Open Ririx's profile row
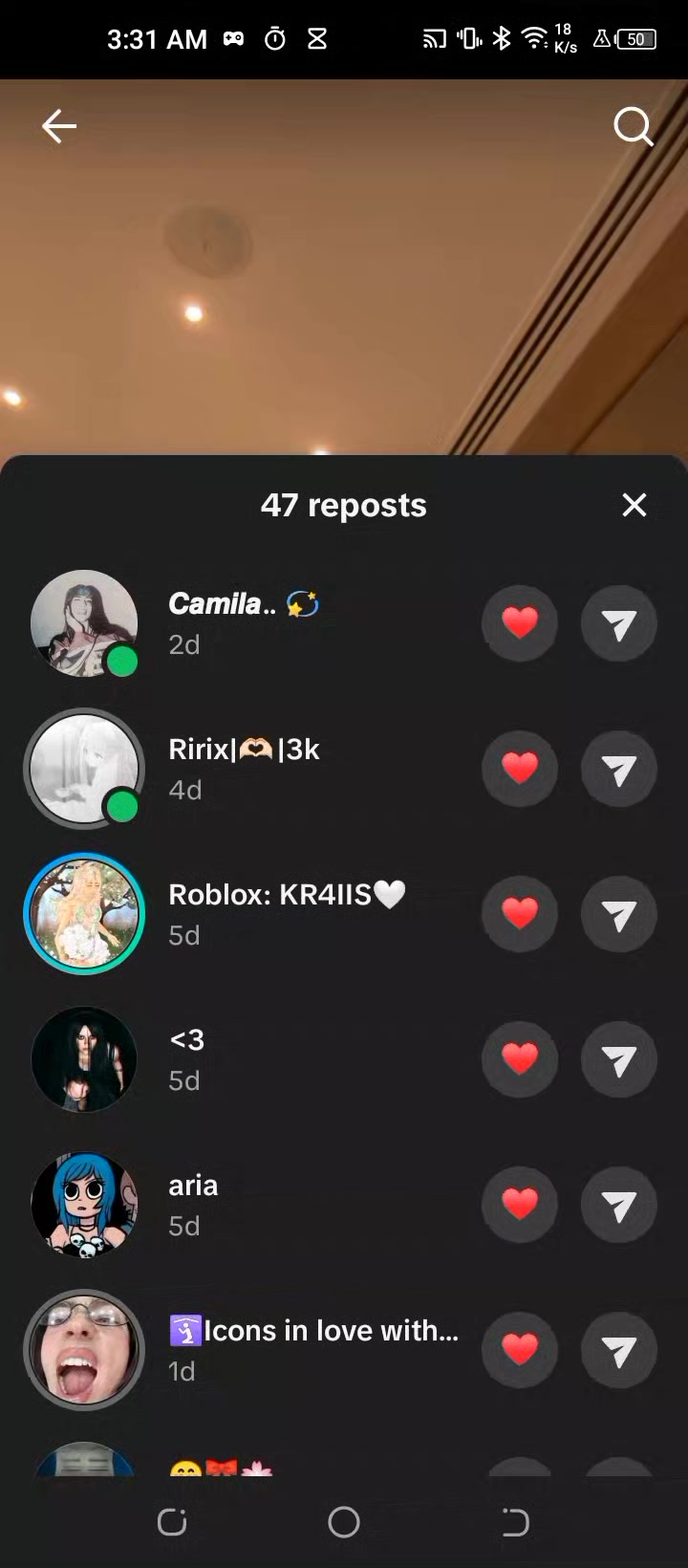Image resolution: width=688 pixels, height=1568 pixels. 244,768
